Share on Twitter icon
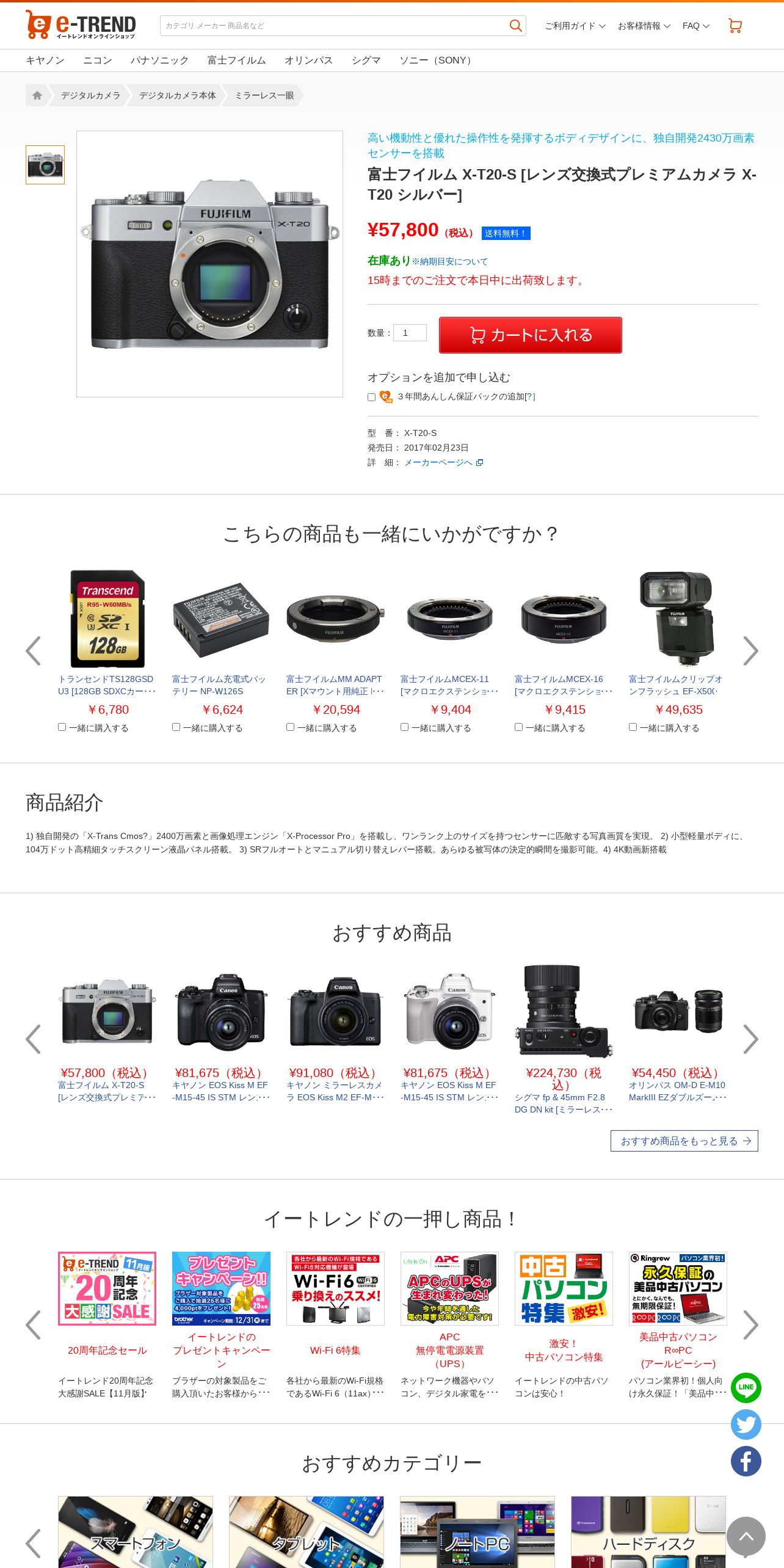The width and height of the screenshot is (784, 1568). point(746,1425)
